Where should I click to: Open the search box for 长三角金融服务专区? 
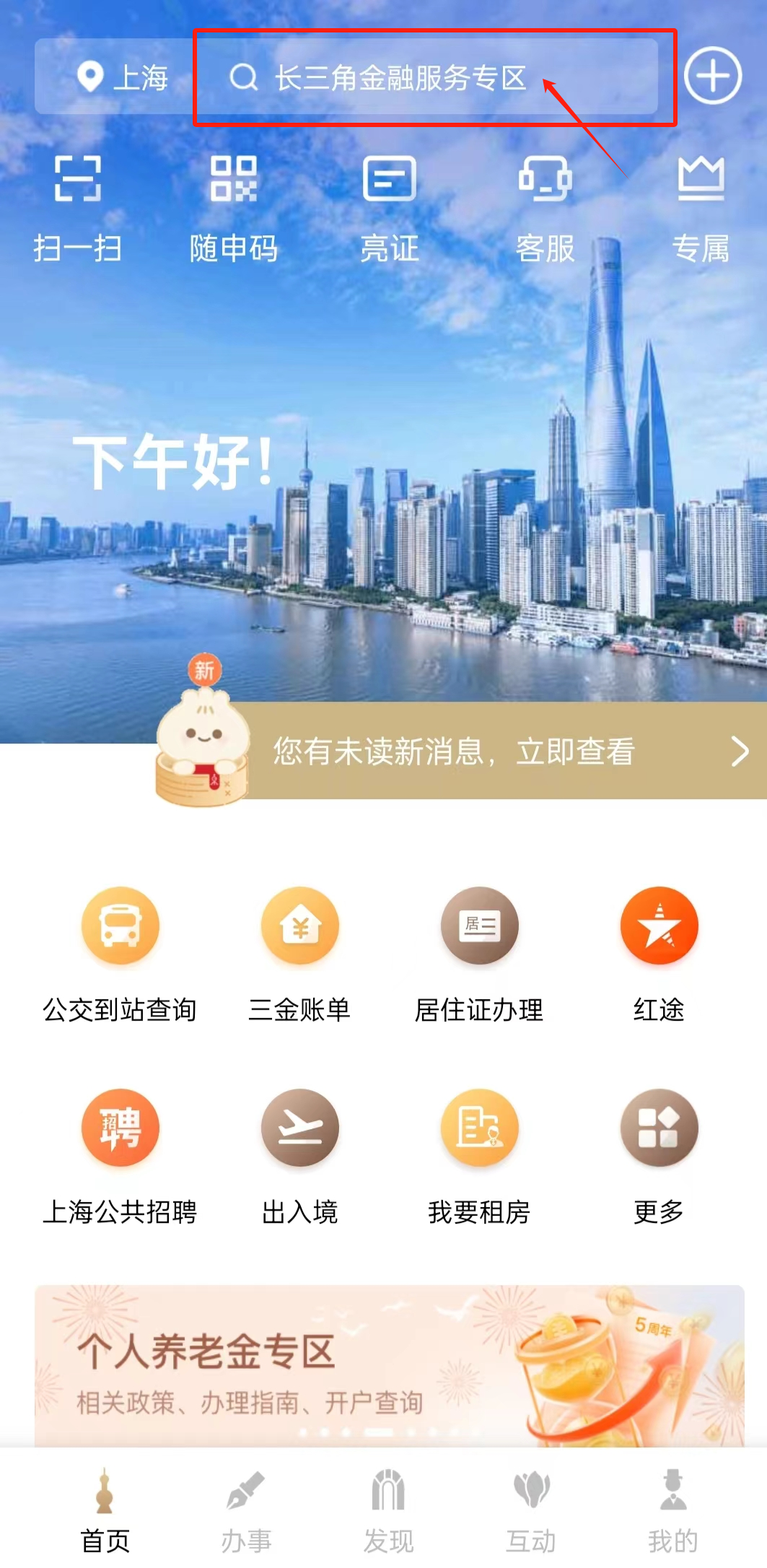click(x=426, y=77)
